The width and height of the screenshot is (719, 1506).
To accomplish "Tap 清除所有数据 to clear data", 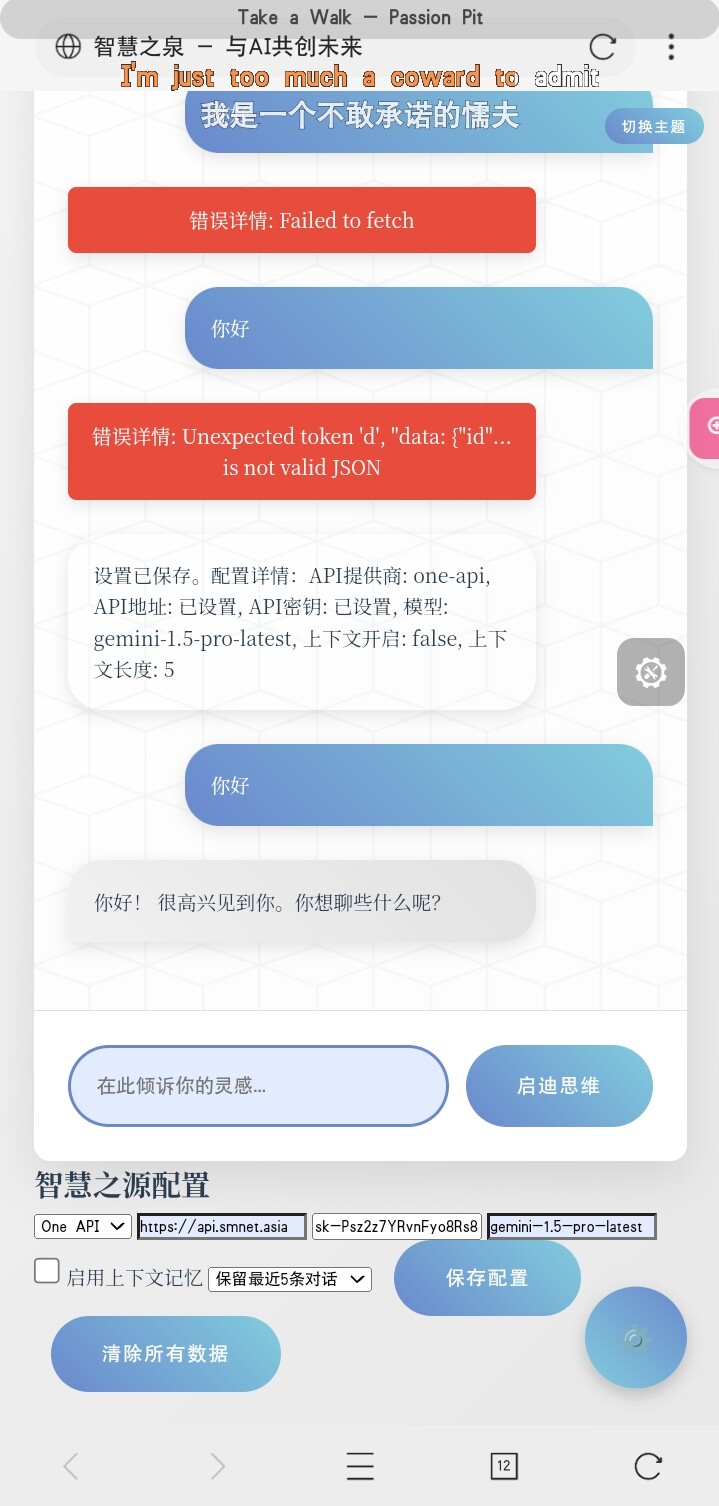I will [166, 1354].
